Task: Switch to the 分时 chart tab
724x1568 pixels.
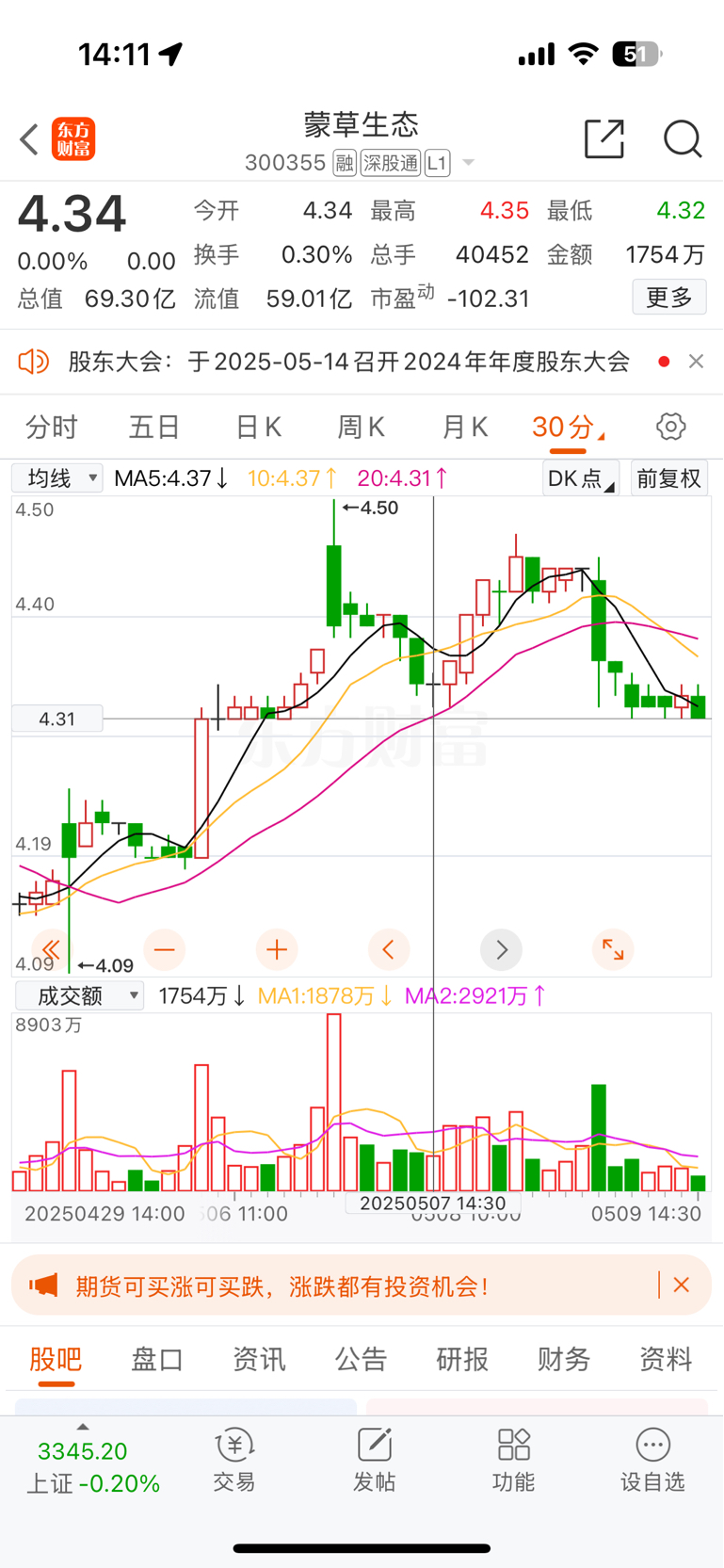Action: 52,428
